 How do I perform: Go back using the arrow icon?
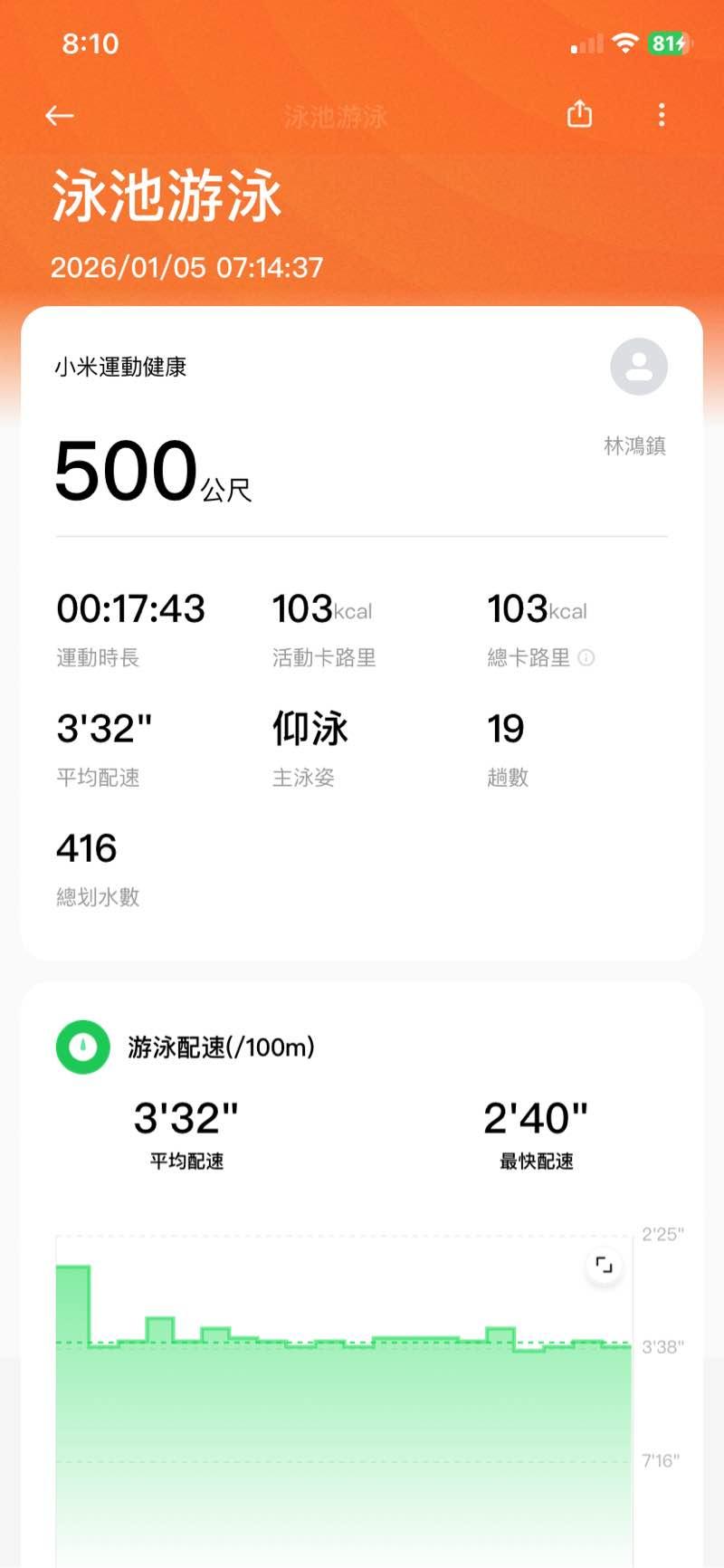(60, 115)
